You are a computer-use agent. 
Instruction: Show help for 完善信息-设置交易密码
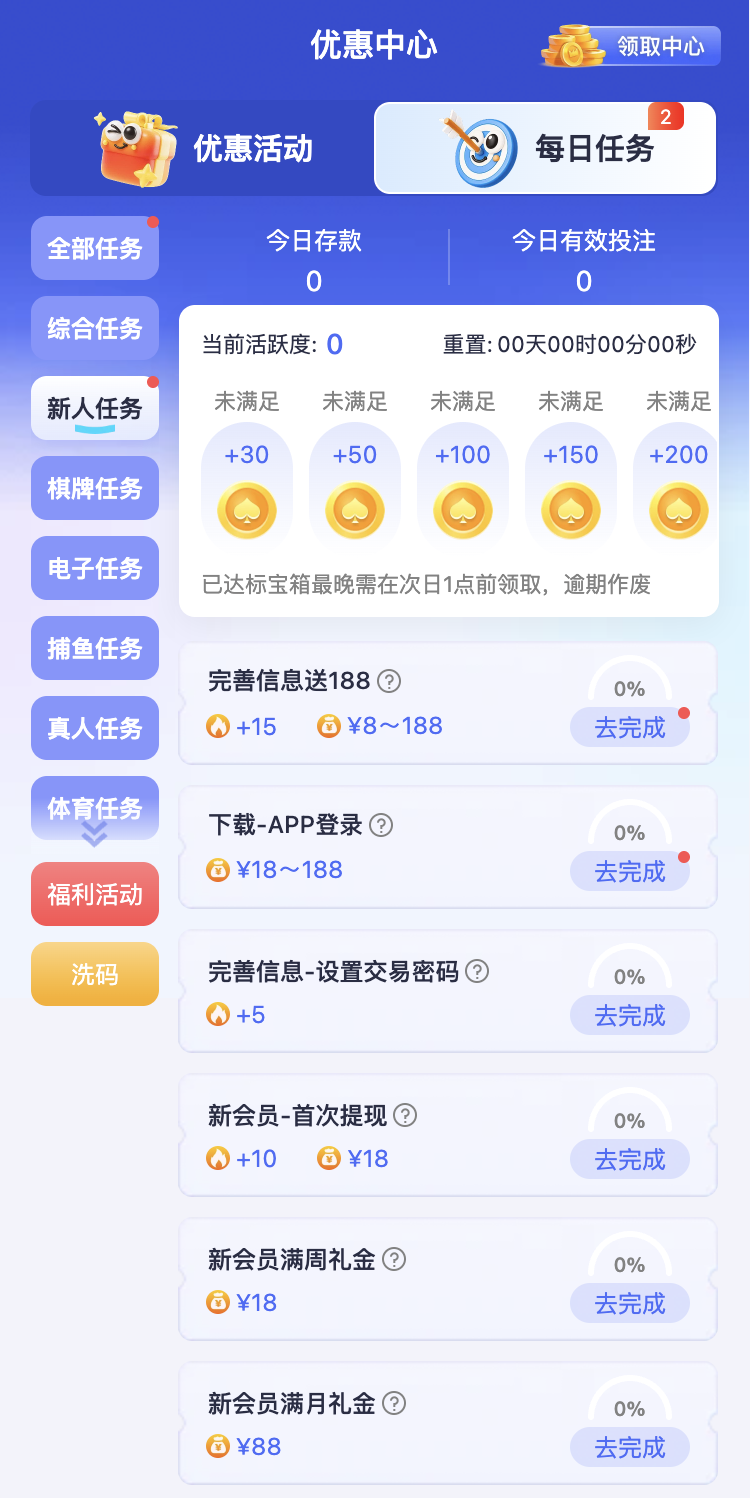tap(477, 971)
